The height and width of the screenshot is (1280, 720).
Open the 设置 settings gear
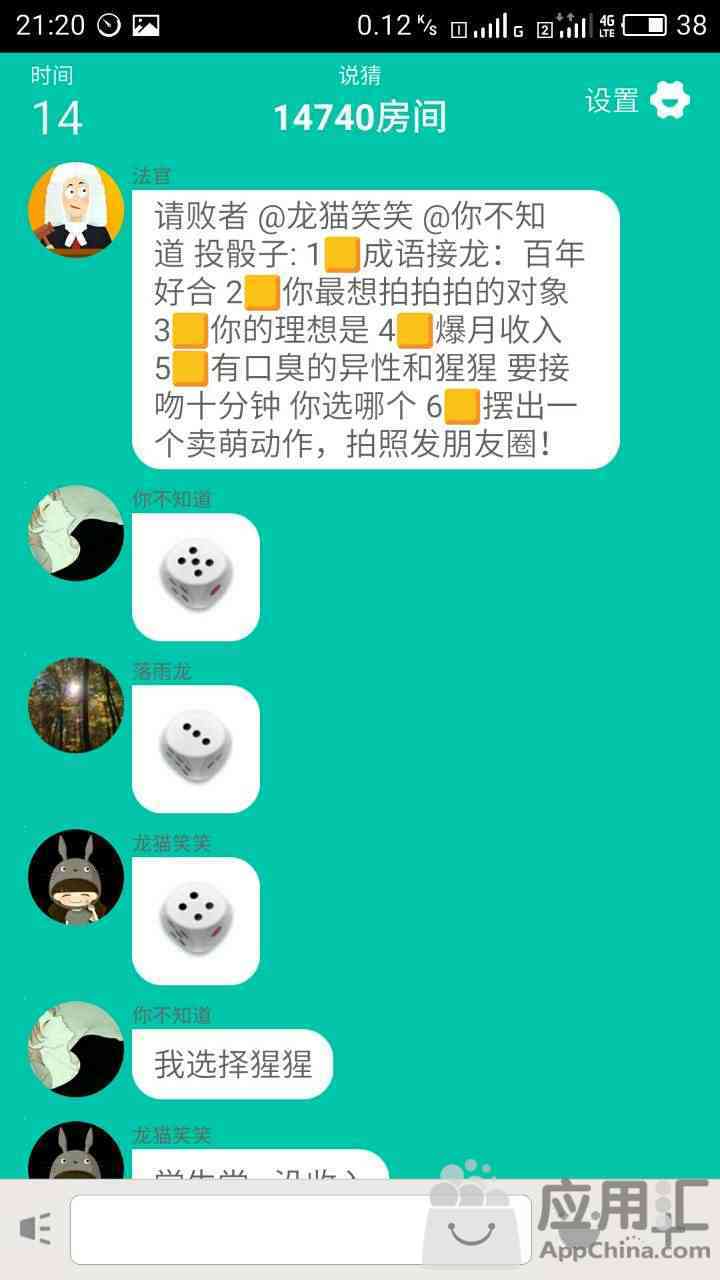[668, 100]
